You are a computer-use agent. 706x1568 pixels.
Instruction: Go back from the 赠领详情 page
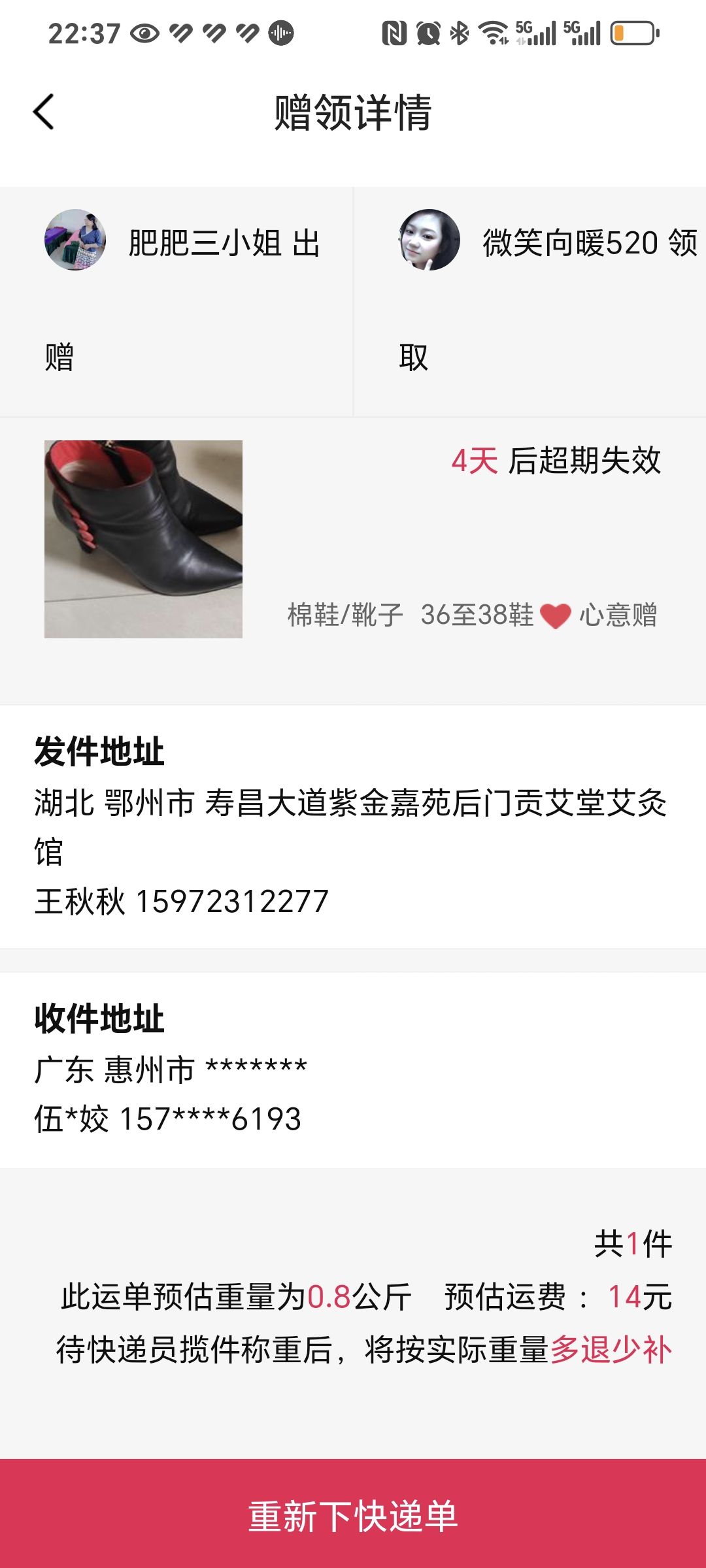tap(44, 112)
